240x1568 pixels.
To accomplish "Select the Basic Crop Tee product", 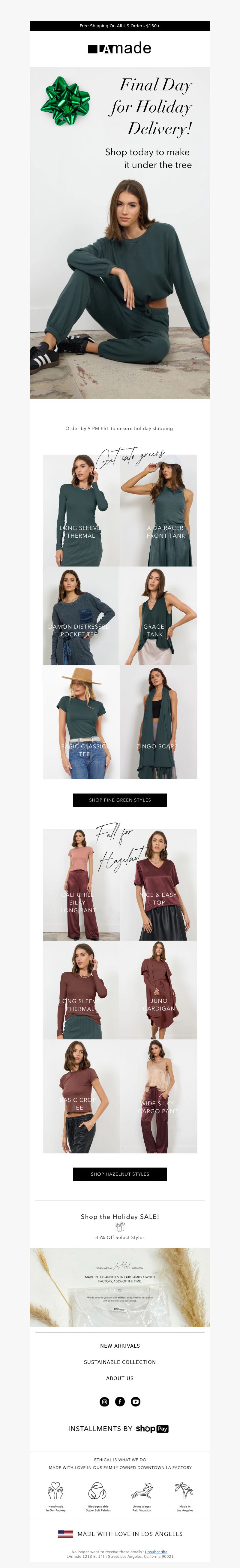I will (x=81, y=1096).
